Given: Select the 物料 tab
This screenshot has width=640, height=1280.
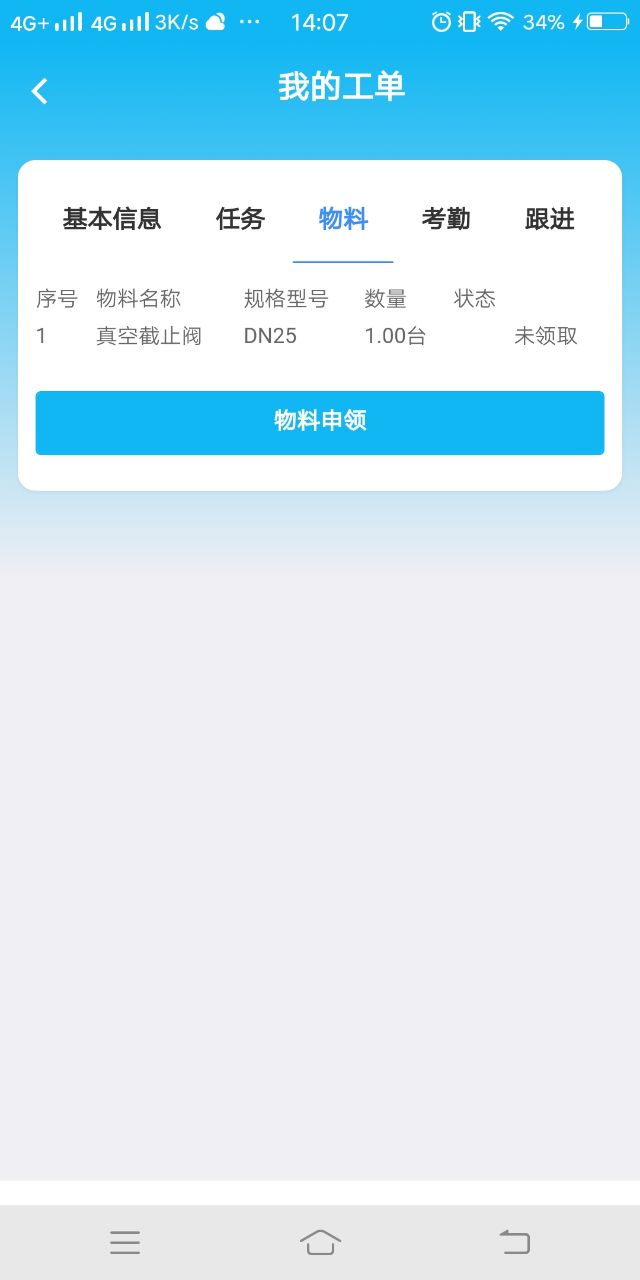Looking at the screenshot, I should [343, 219].
